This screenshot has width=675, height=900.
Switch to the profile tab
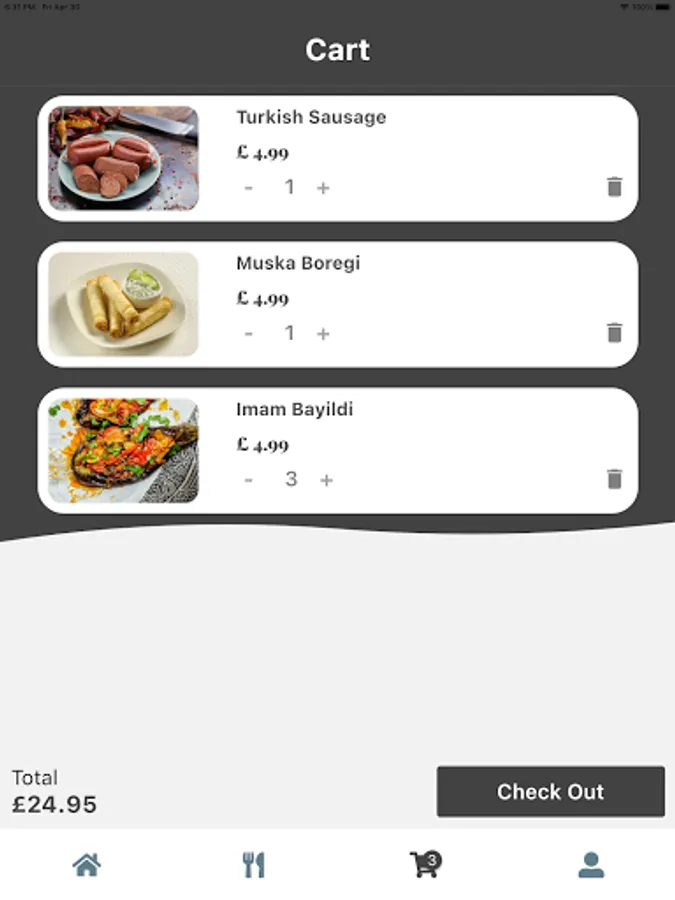click(591, 865)
